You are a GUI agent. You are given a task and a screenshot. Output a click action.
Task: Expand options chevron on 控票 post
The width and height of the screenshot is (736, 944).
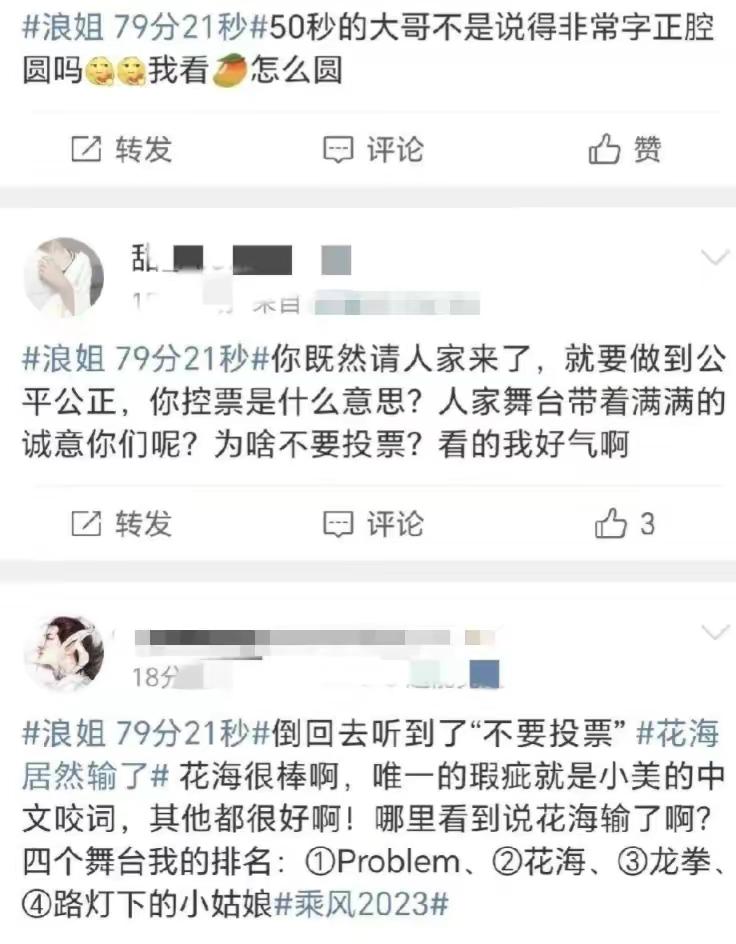tap(716, 259)
